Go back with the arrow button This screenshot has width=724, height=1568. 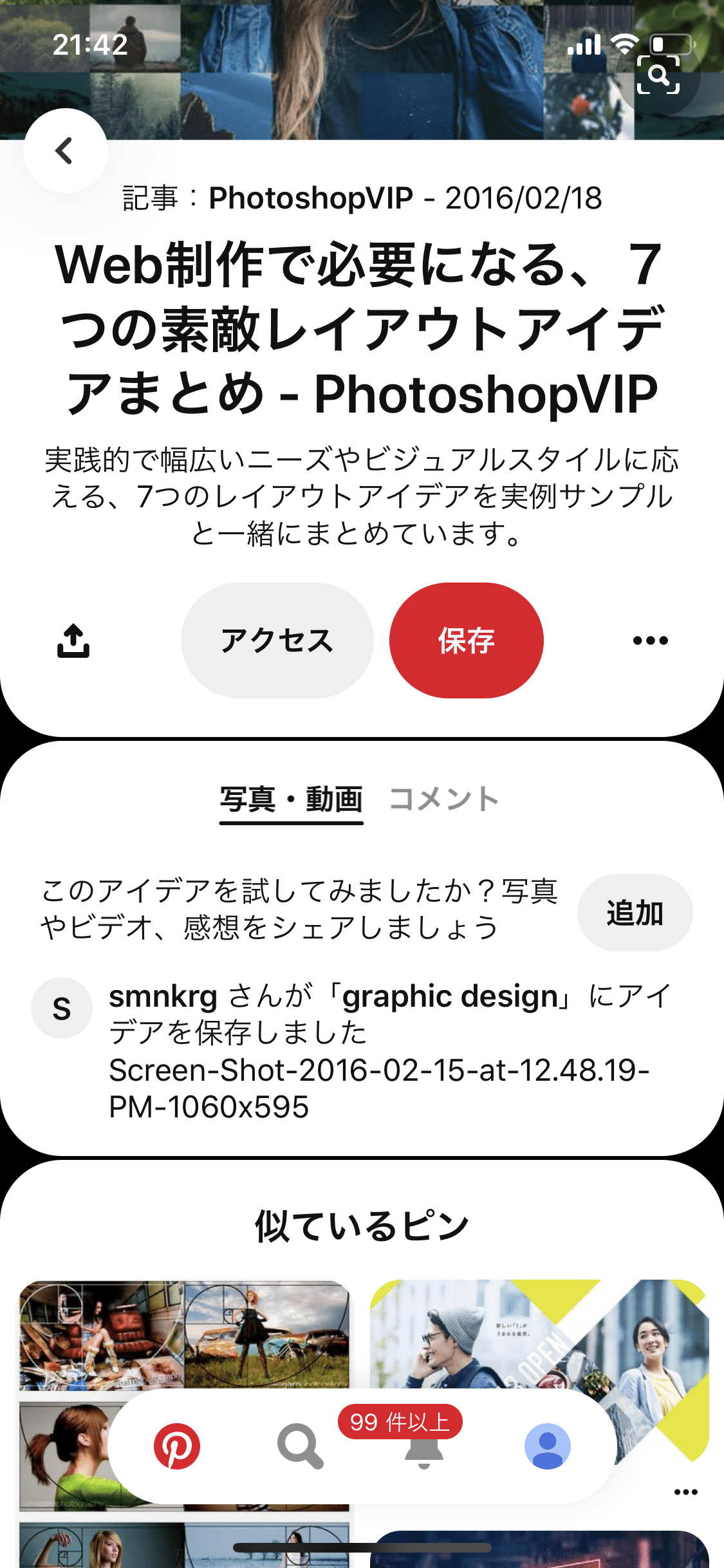65,151
